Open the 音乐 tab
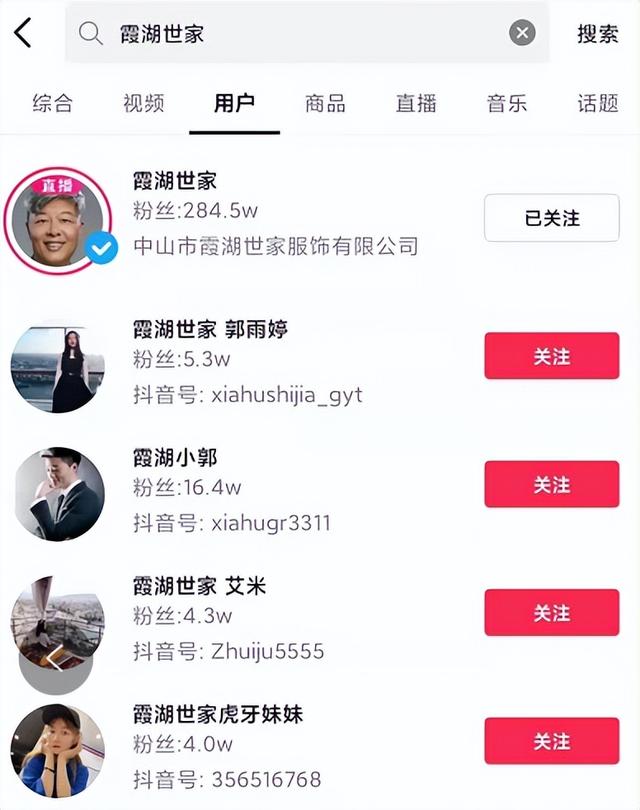The image size is (640, 810). pos(507,103)
